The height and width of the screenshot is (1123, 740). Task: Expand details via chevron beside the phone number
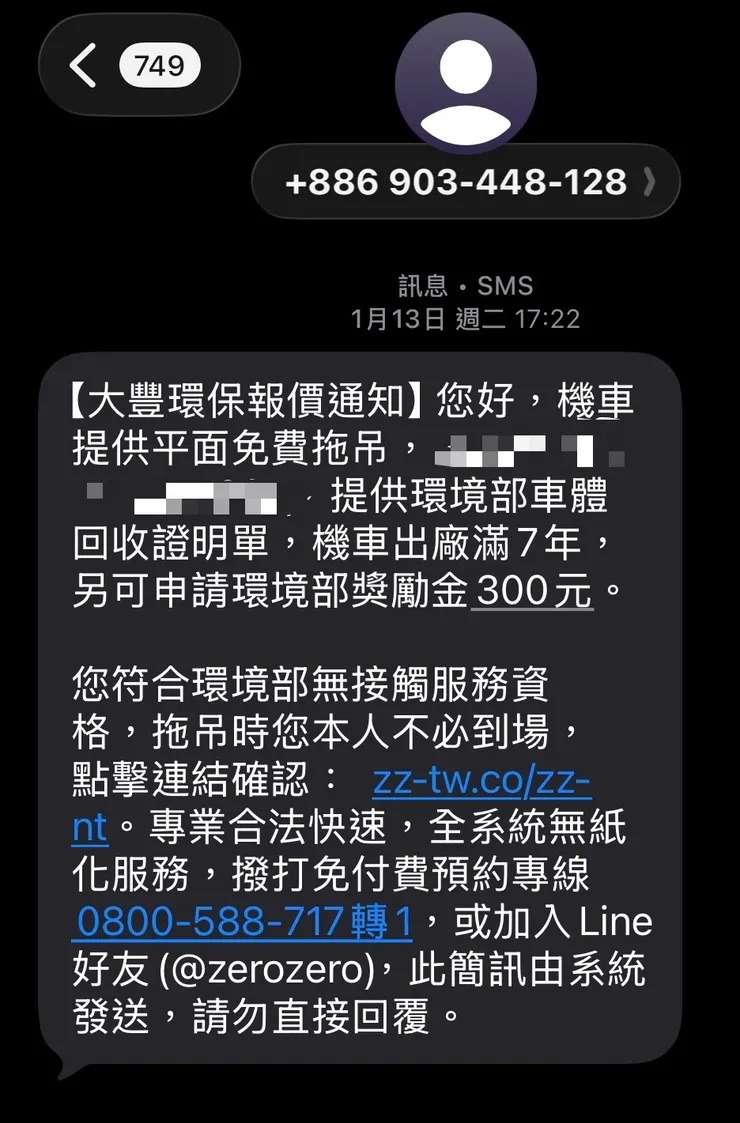pos(651,183)
